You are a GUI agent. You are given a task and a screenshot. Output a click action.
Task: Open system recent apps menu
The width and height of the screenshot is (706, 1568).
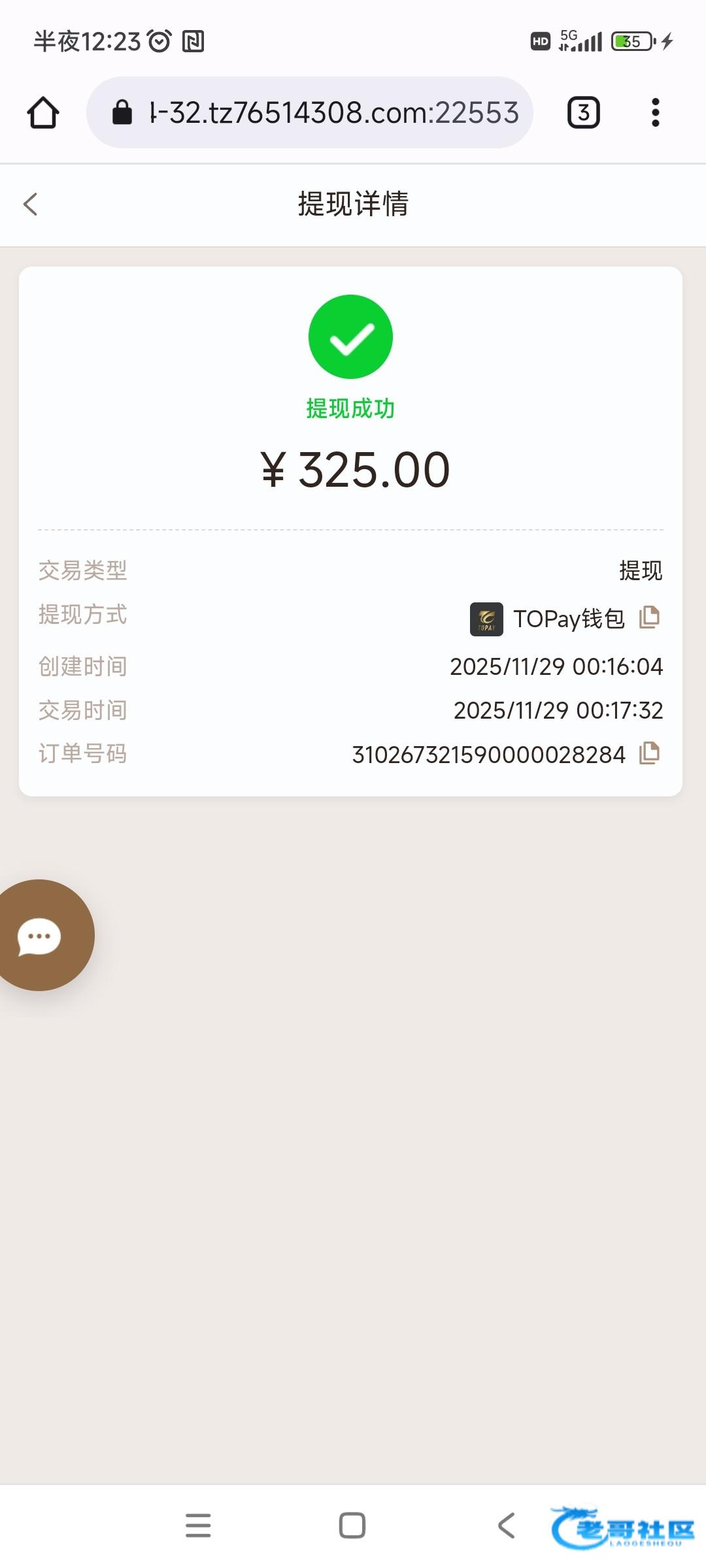click(x=198, y=1526)
